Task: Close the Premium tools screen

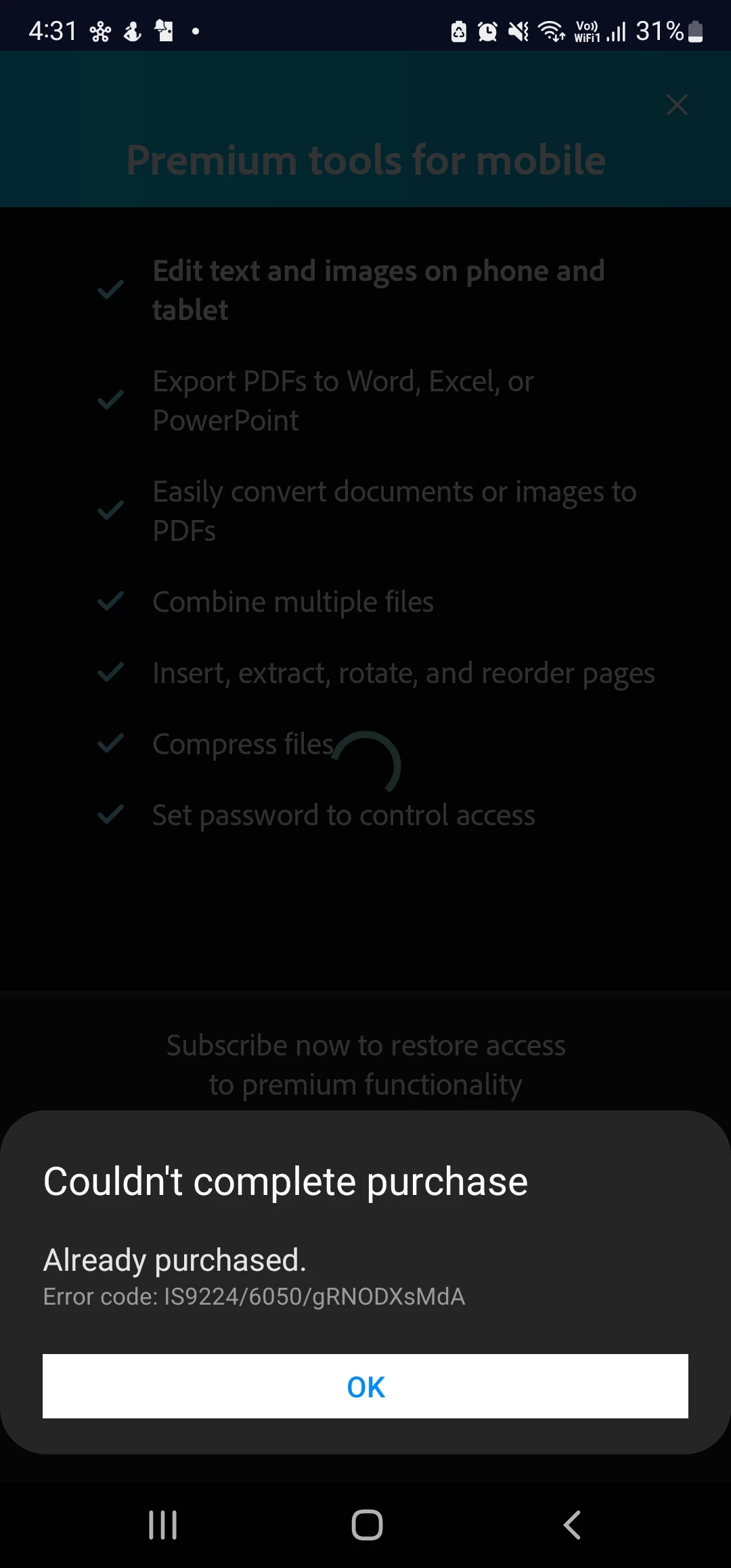Action: [676, 105]
